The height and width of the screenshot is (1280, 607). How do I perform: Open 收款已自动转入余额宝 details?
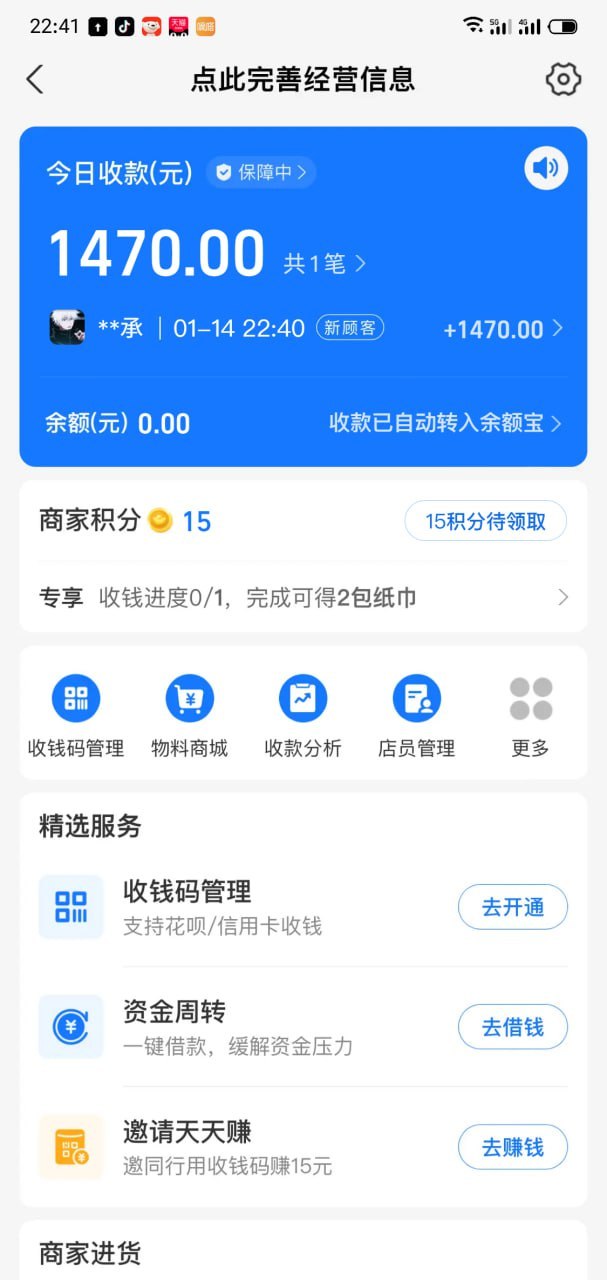(x=445, y=423)
